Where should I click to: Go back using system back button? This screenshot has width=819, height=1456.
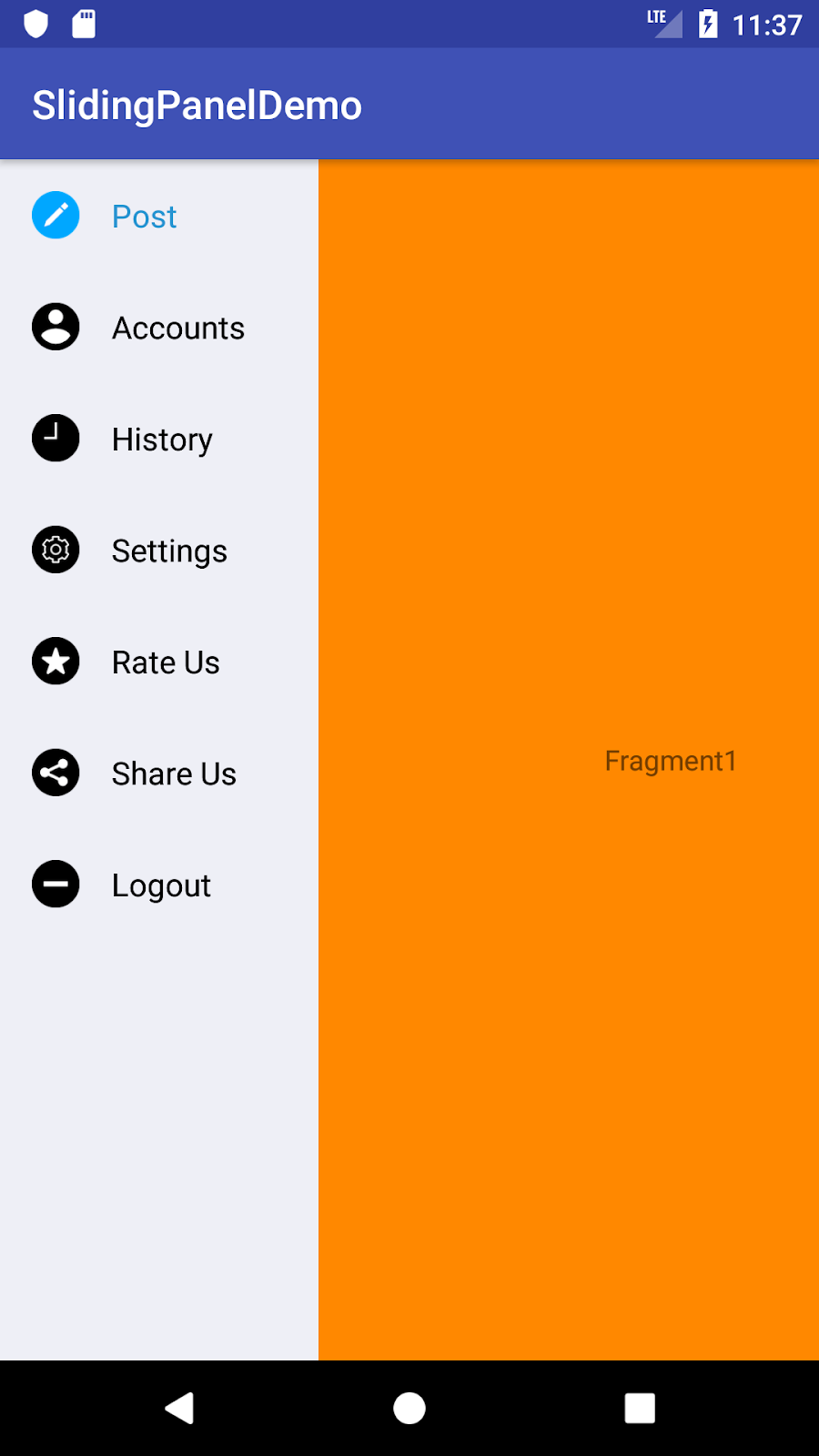[179, 1408]
